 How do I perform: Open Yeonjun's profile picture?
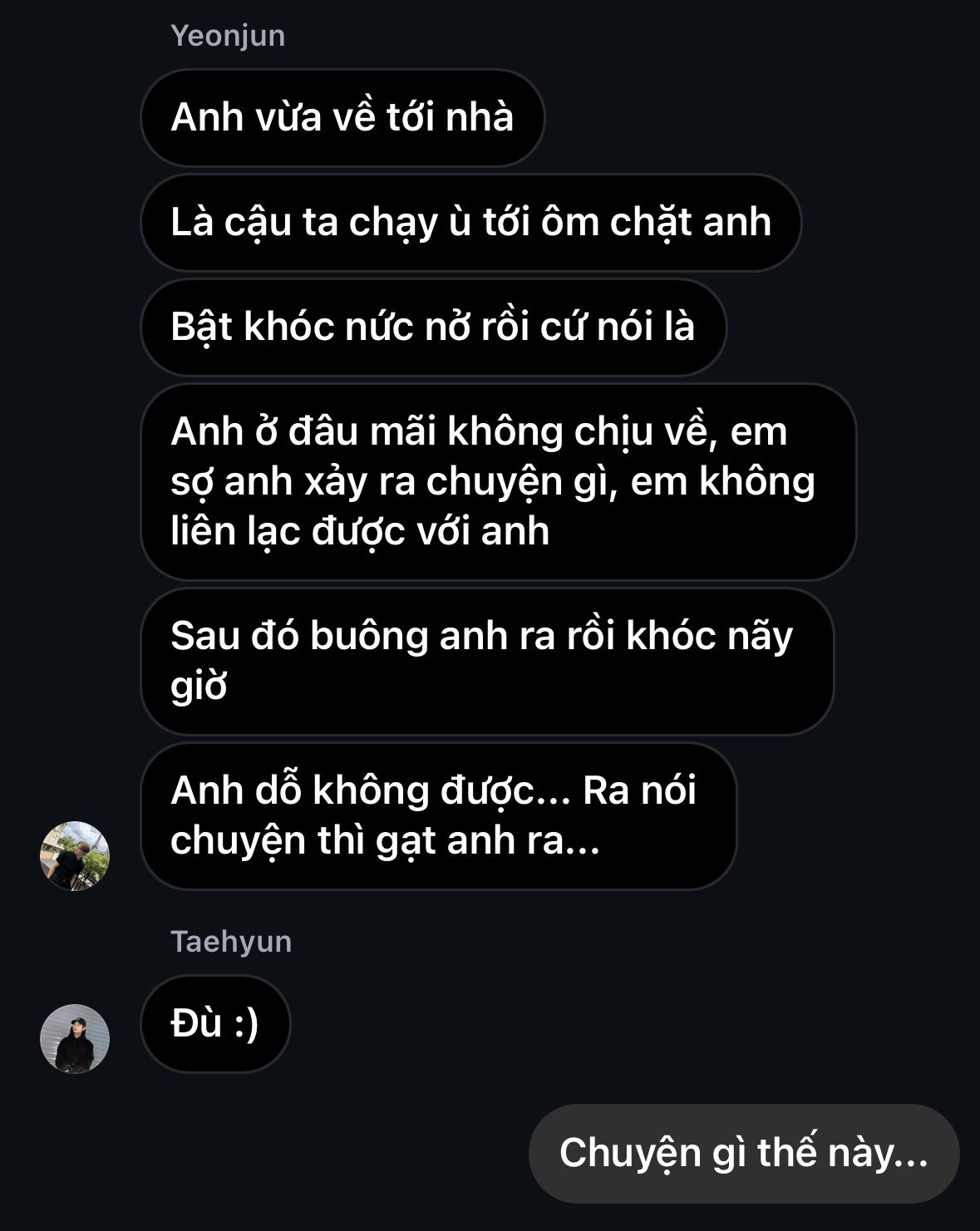pos(75,856)
